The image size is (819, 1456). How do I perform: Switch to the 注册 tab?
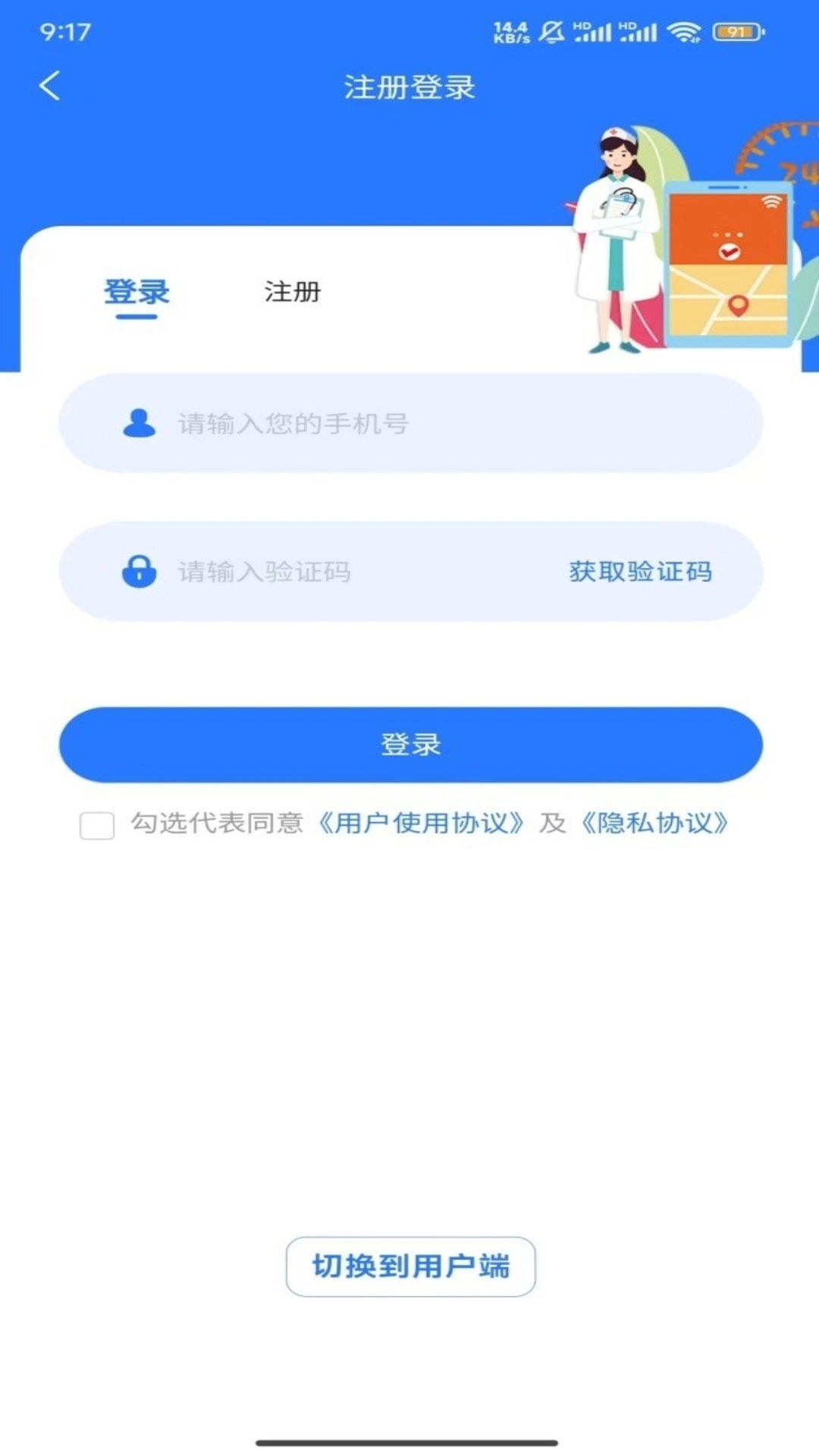(292, 292)
